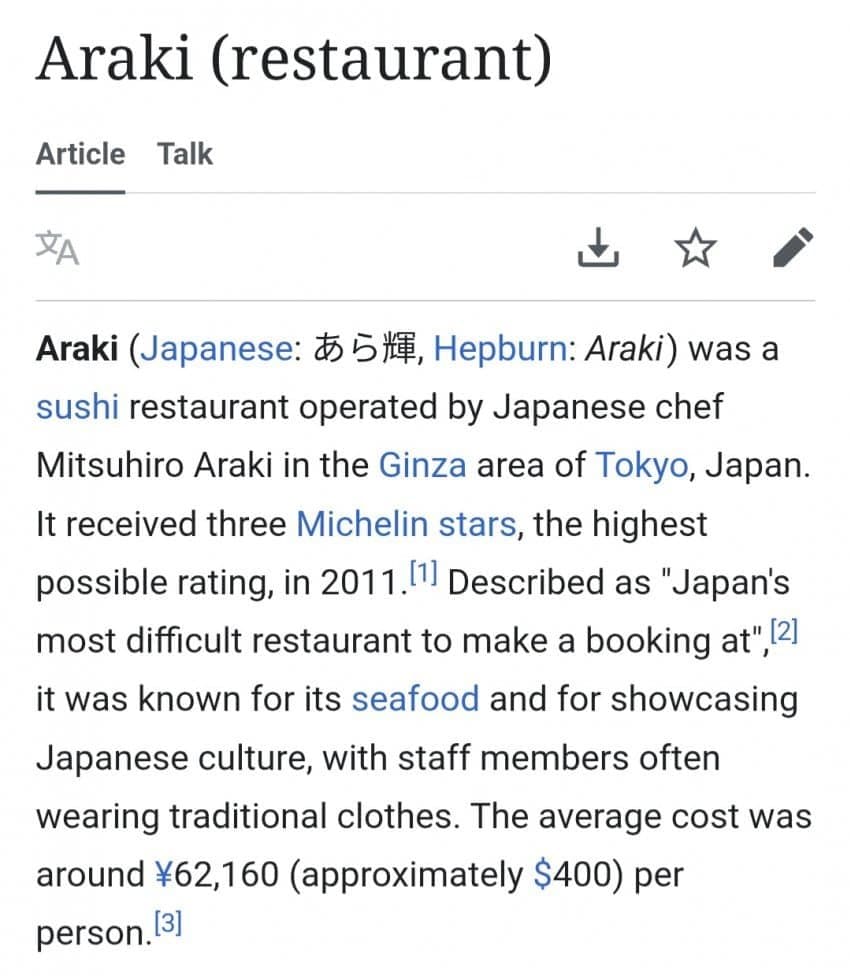The width and height of the screenshot is (850, 976).
Task: Add article to watchlist with star
Action: pos(695,248)
